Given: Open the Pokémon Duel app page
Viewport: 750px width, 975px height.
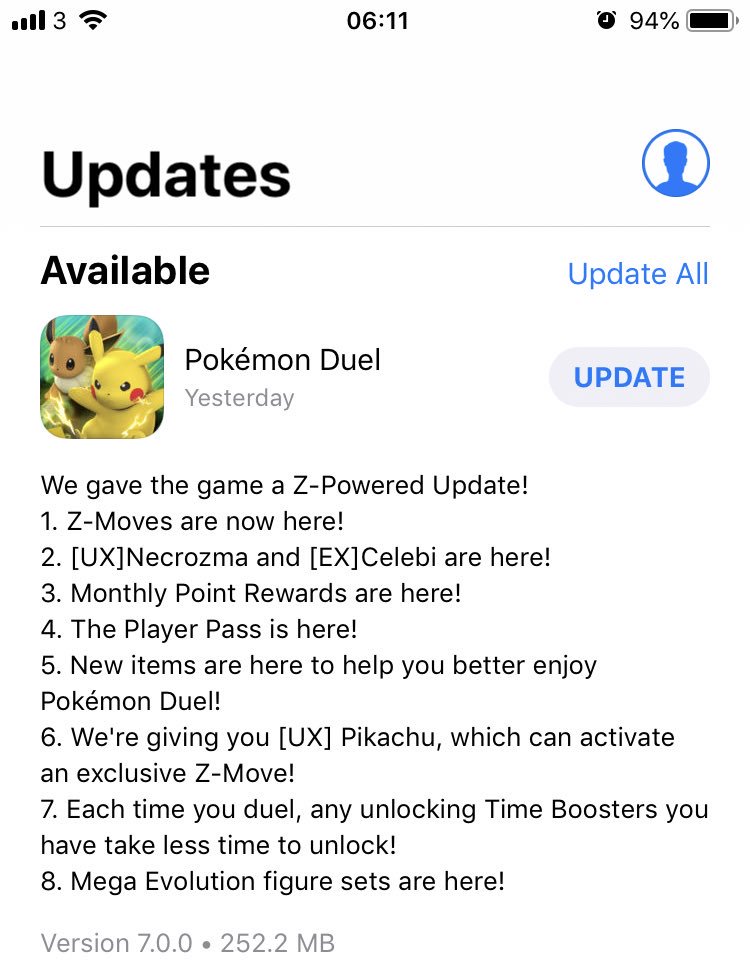Looking at the screenshot, I should 102,377.
